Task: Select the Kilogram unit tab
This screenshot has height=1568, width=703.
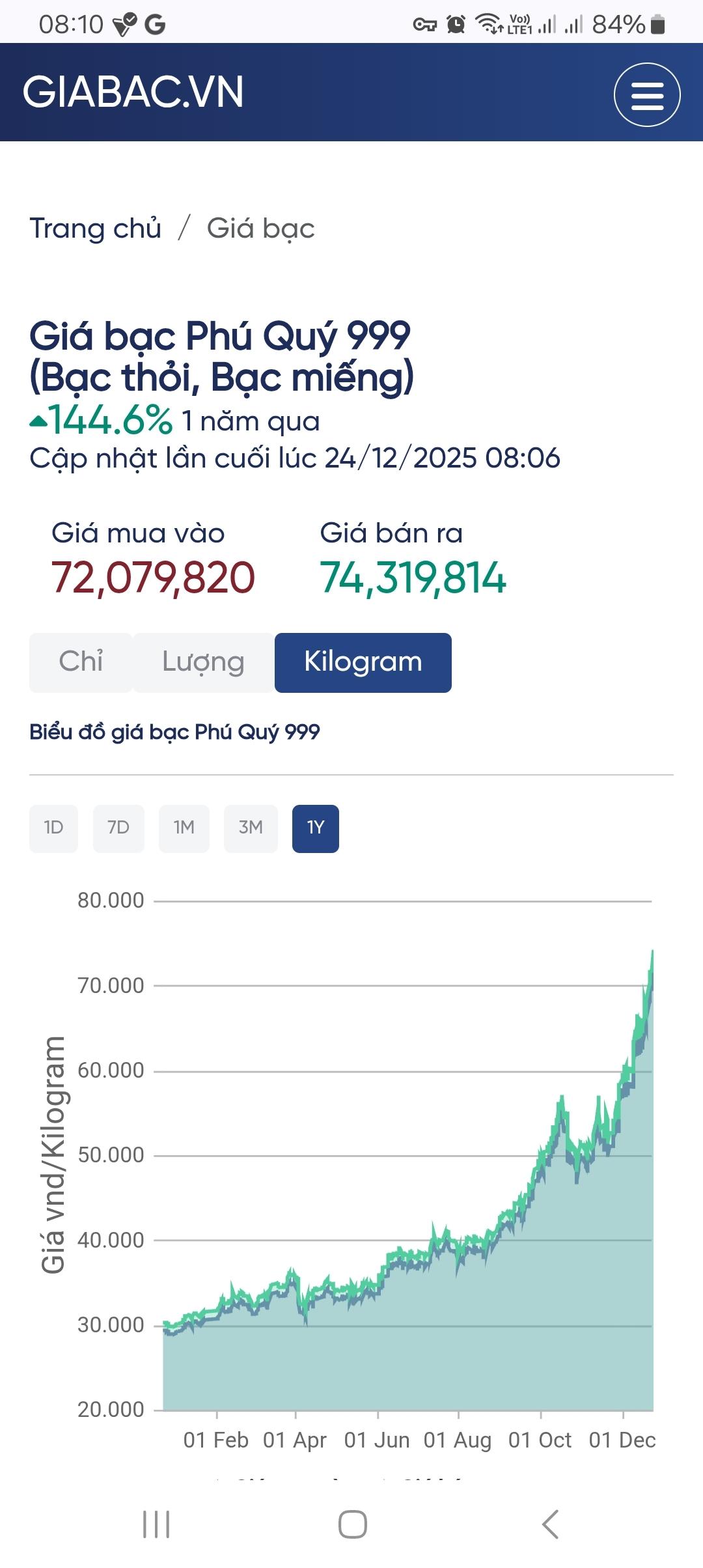Action: 363,662
